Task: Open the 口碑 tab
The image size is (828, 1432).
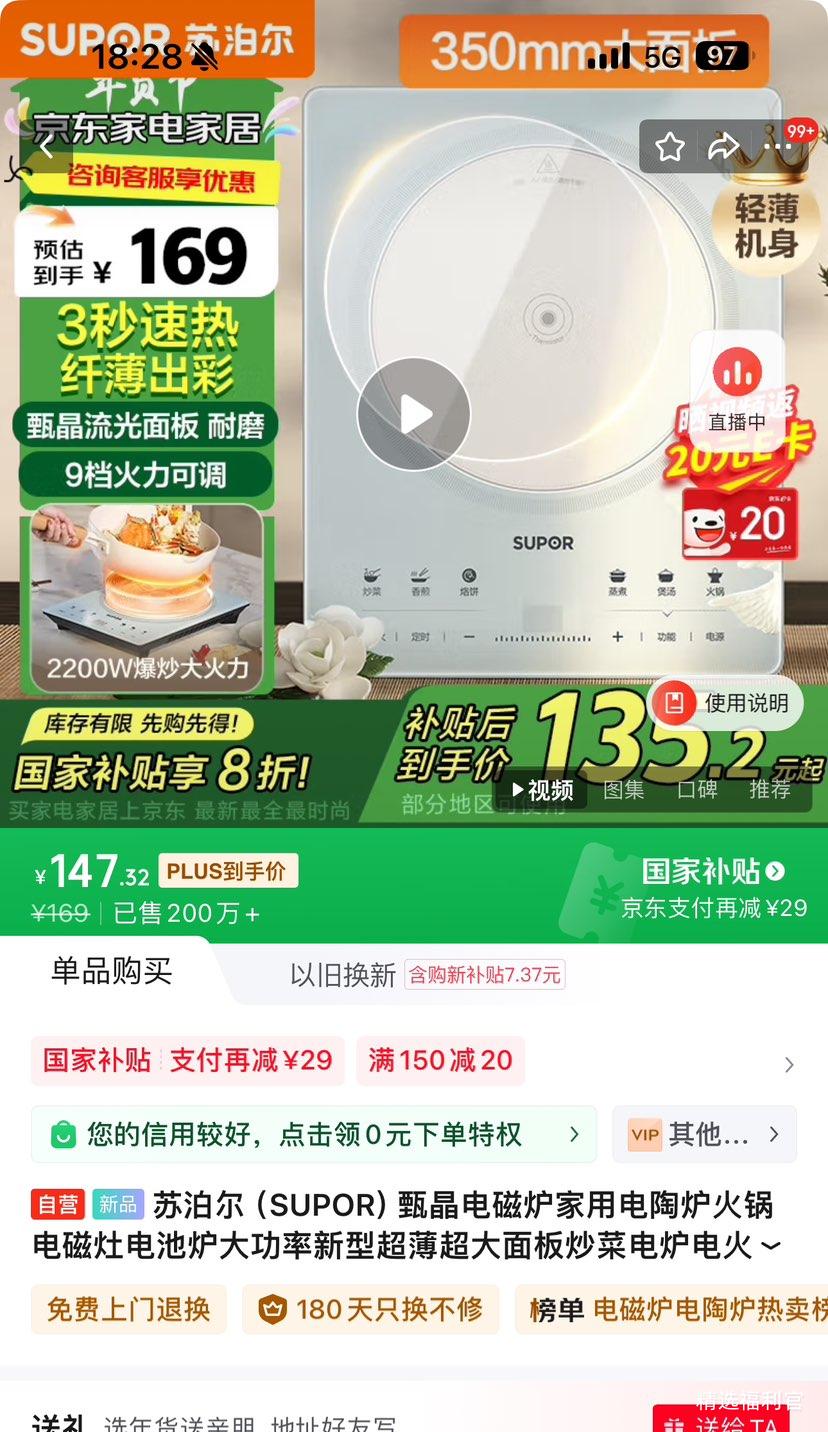Action: point(699,790)
